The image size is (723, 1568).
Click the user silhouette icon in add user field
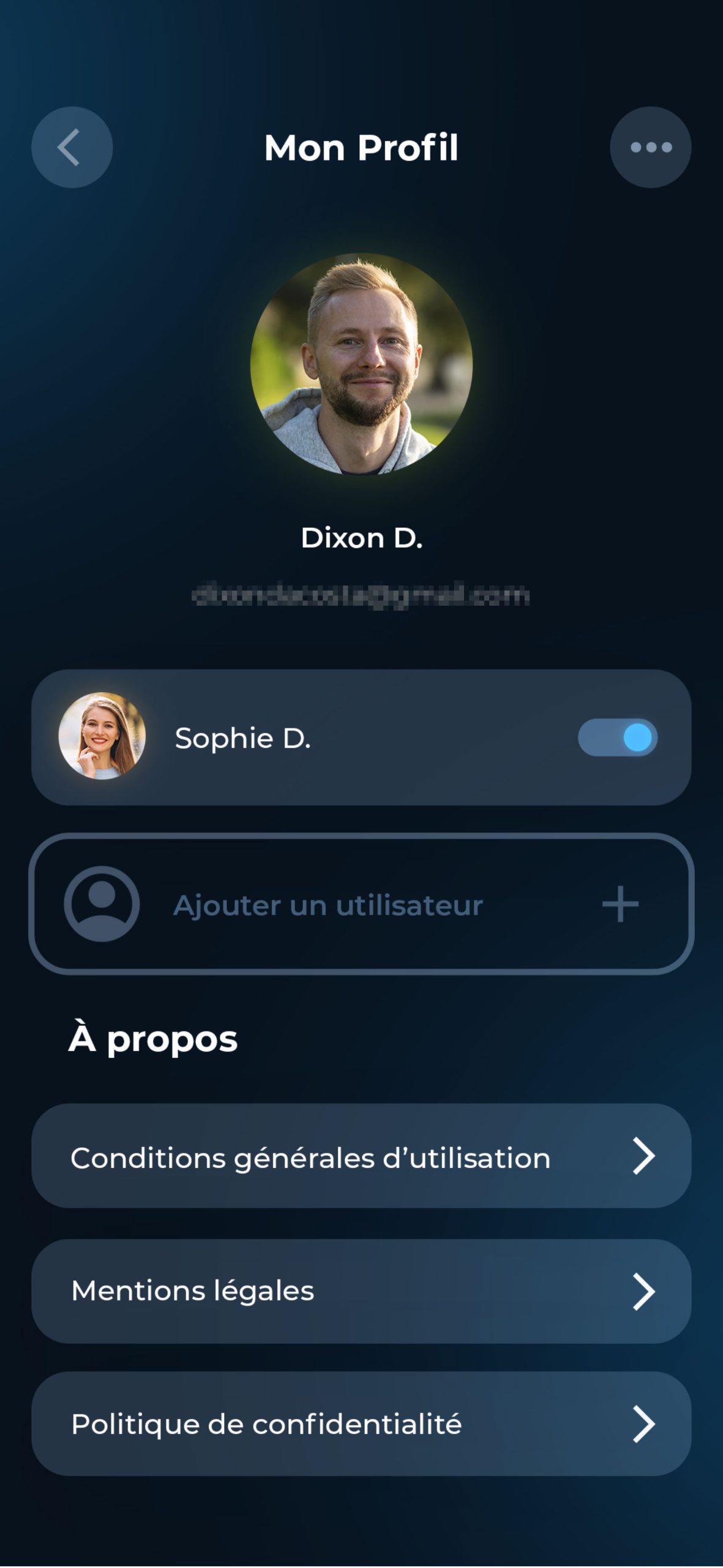point(100,905)
